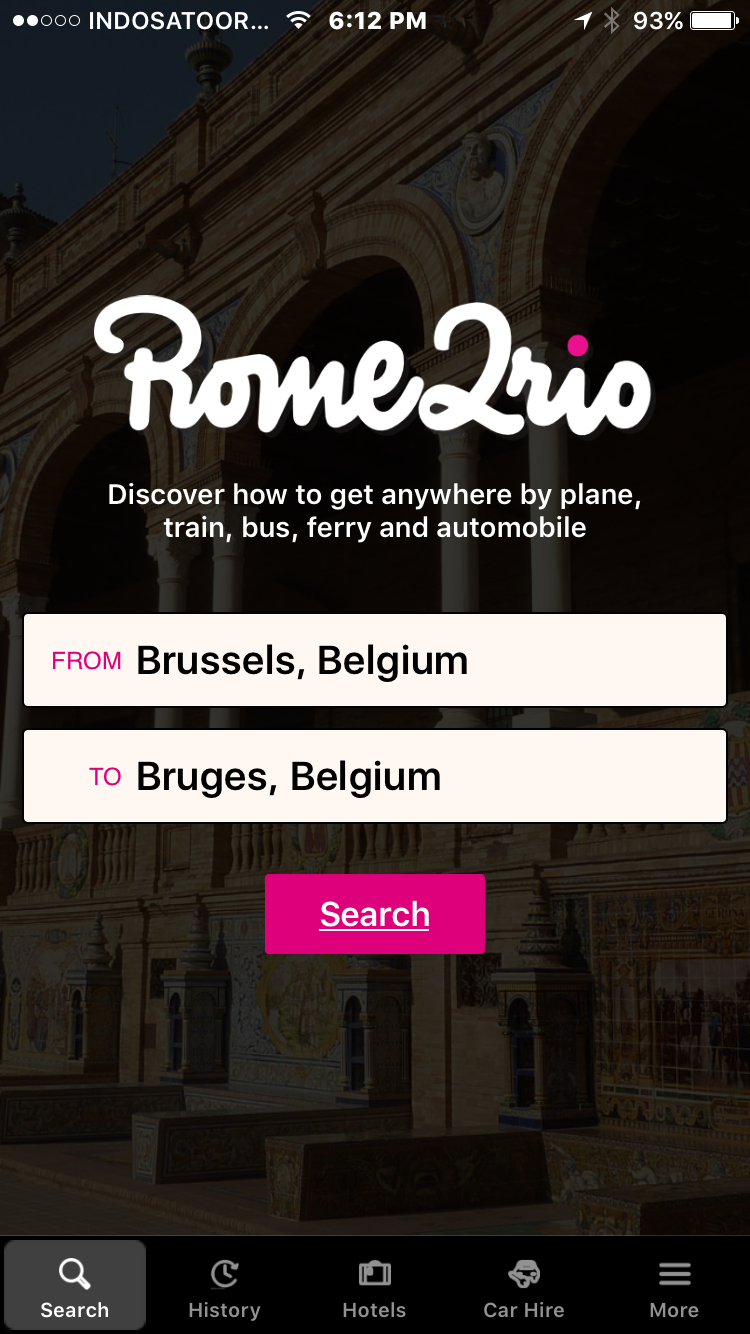This screenshot has width=750, height=1334.
Task: Select the Search tab in bottom bar
Action: coord(75,1288)
